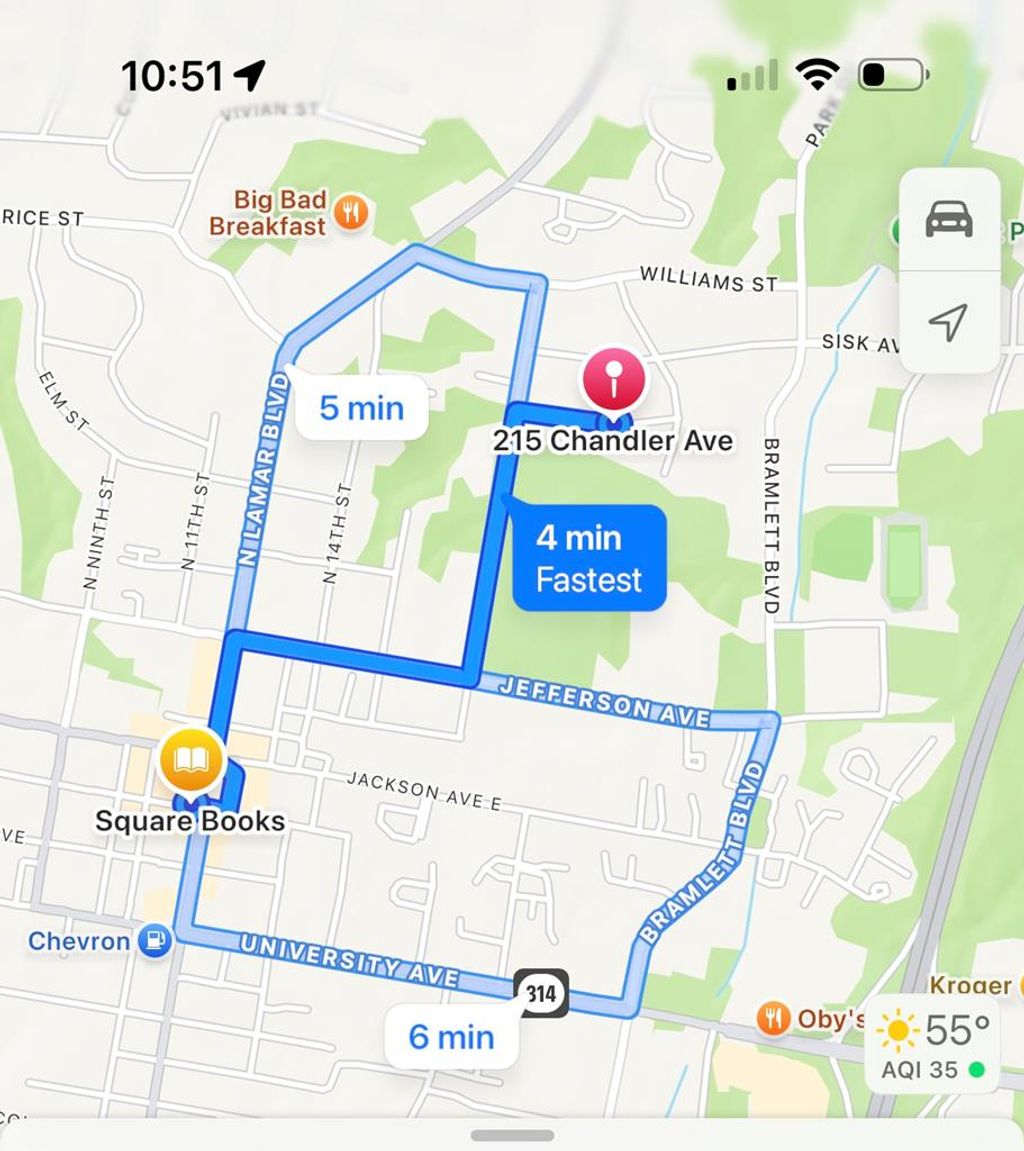Tap the location tracking arrow button
This screenshot has width=1024, height=1151.
(x=948, y=322)
